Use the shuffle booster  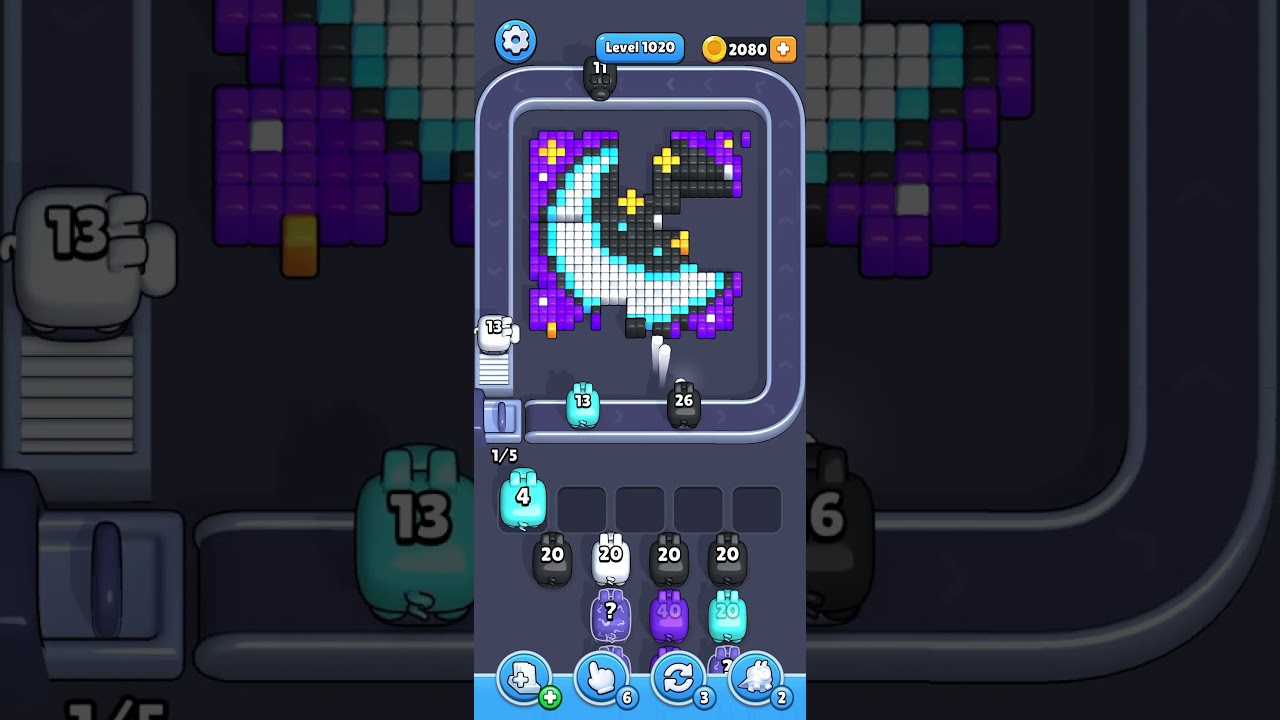678,679
